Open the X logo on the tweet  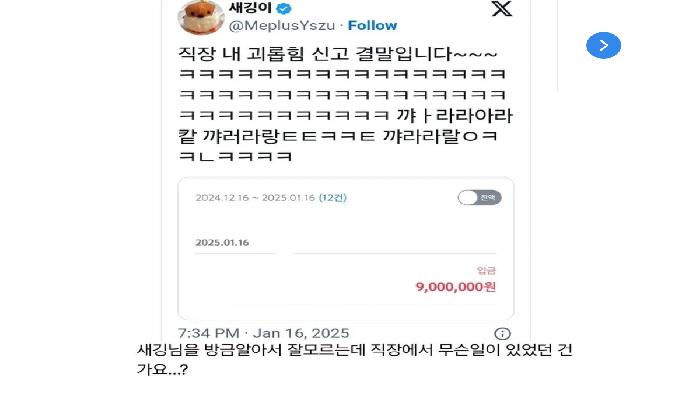coord(501,8)
